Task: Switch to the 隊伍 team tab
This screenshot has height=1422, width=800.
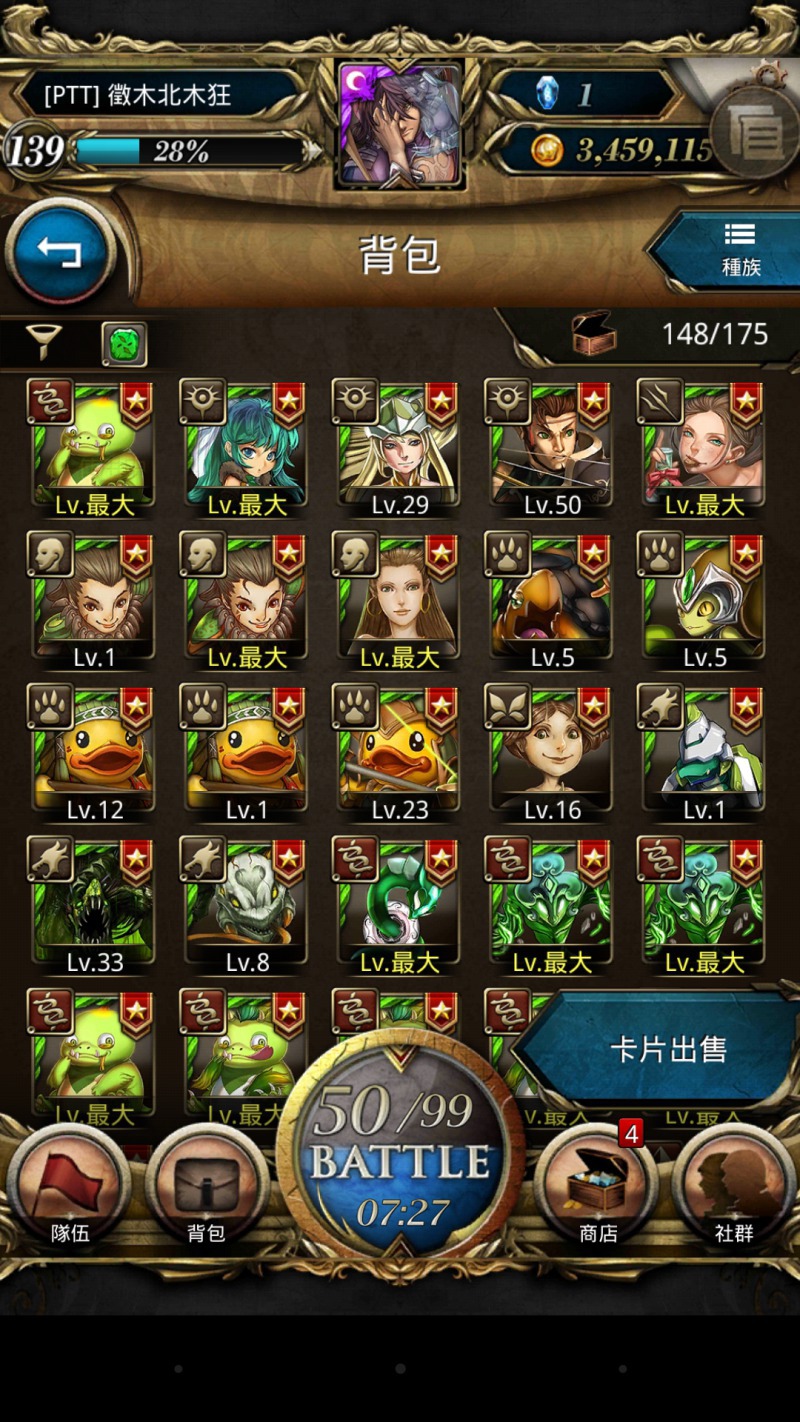Action: [70, 1190]
